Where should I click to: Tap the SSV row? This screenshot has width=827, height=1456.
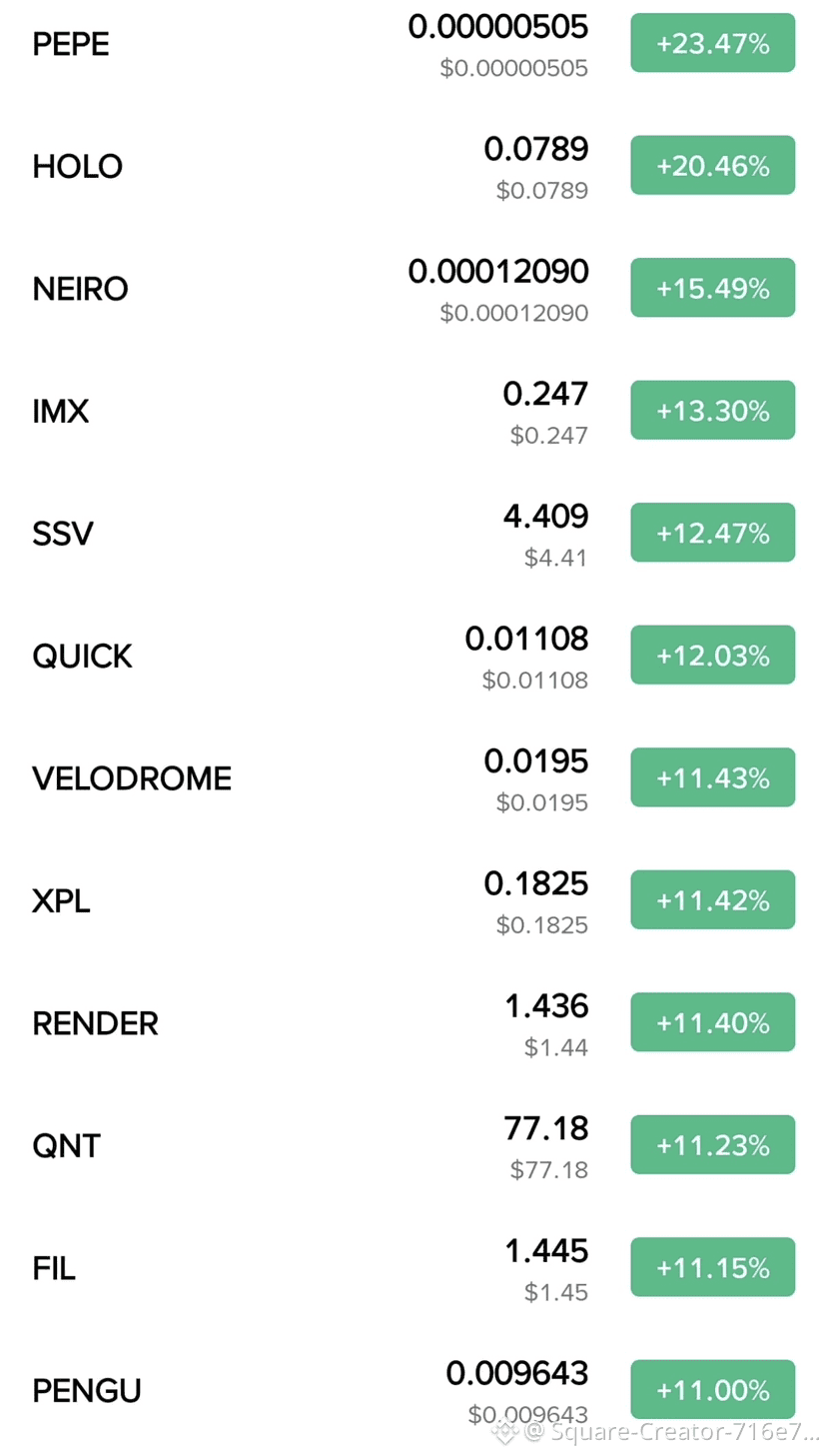coord(63,534)
